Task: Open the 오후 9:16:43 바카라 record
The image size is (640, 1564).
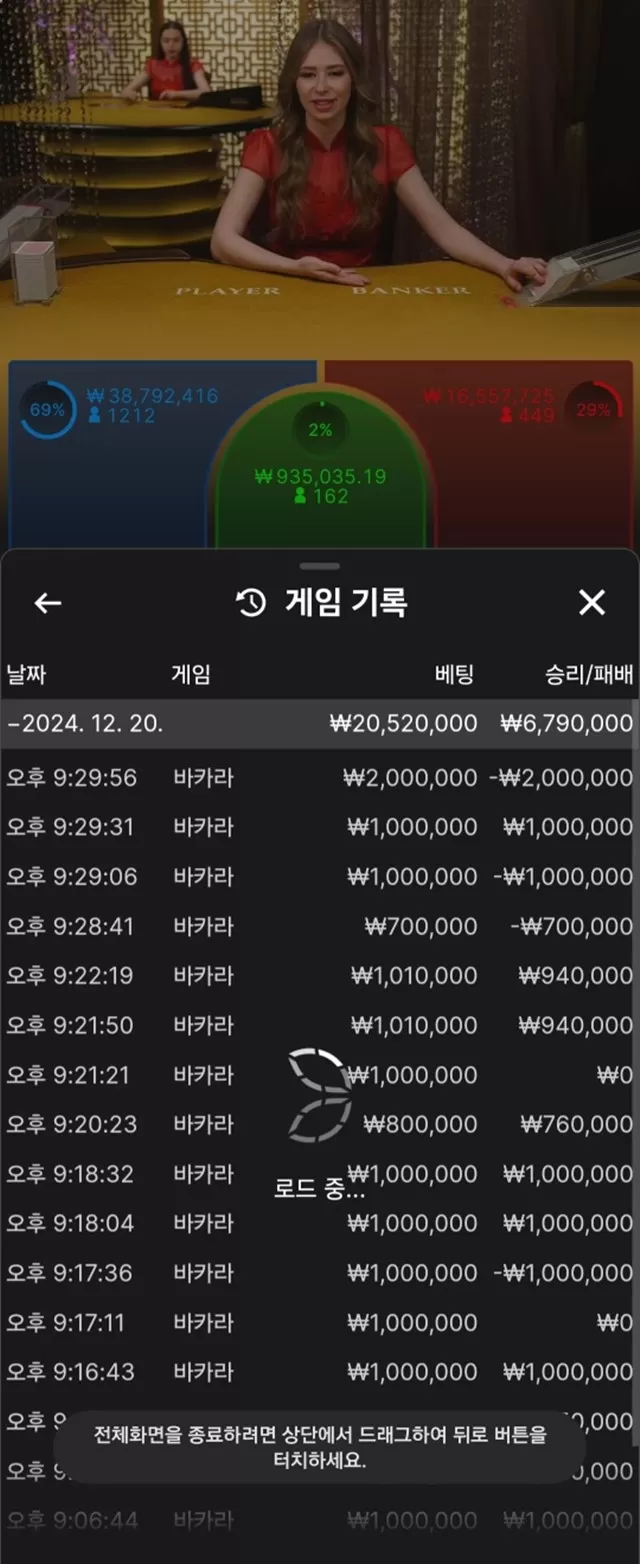Action: coord(318,1372)
